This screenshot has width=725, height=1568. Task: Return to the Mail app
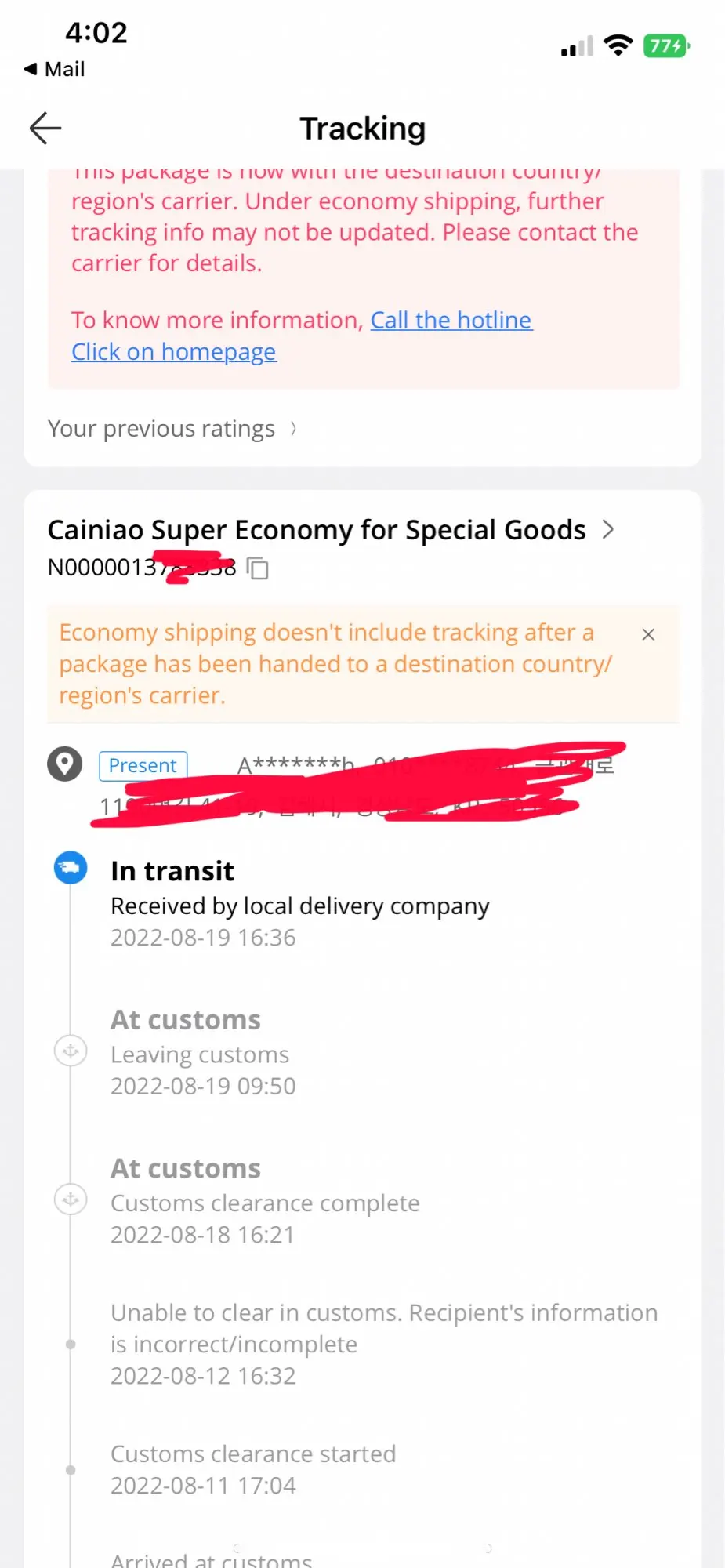55,70
